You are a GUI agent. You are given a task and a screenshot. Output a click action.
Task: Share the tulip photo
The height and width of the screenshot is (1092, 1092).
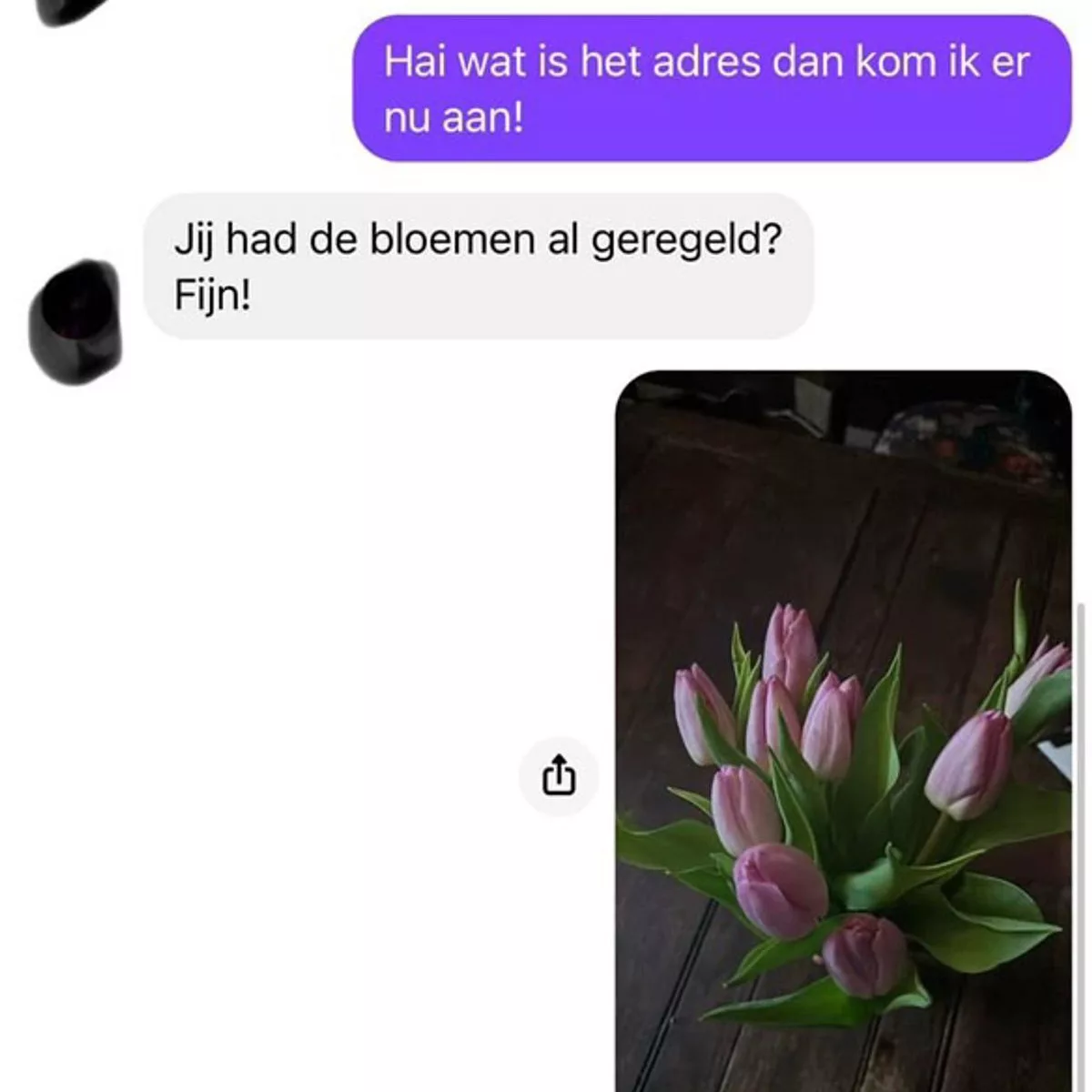(x=559, y=776)
